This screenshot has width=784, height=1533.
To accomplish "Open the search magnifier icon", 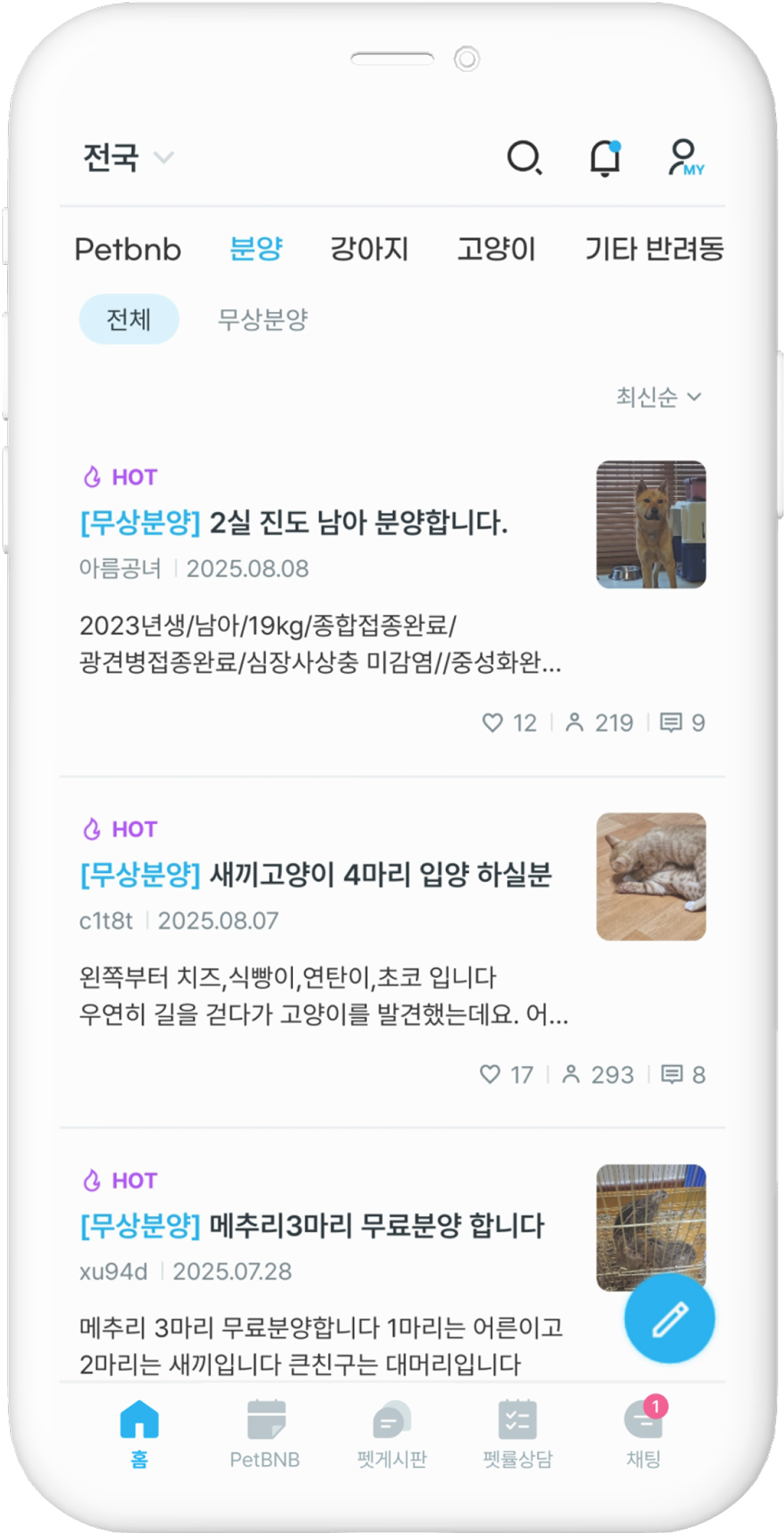I will pos(524,157).
